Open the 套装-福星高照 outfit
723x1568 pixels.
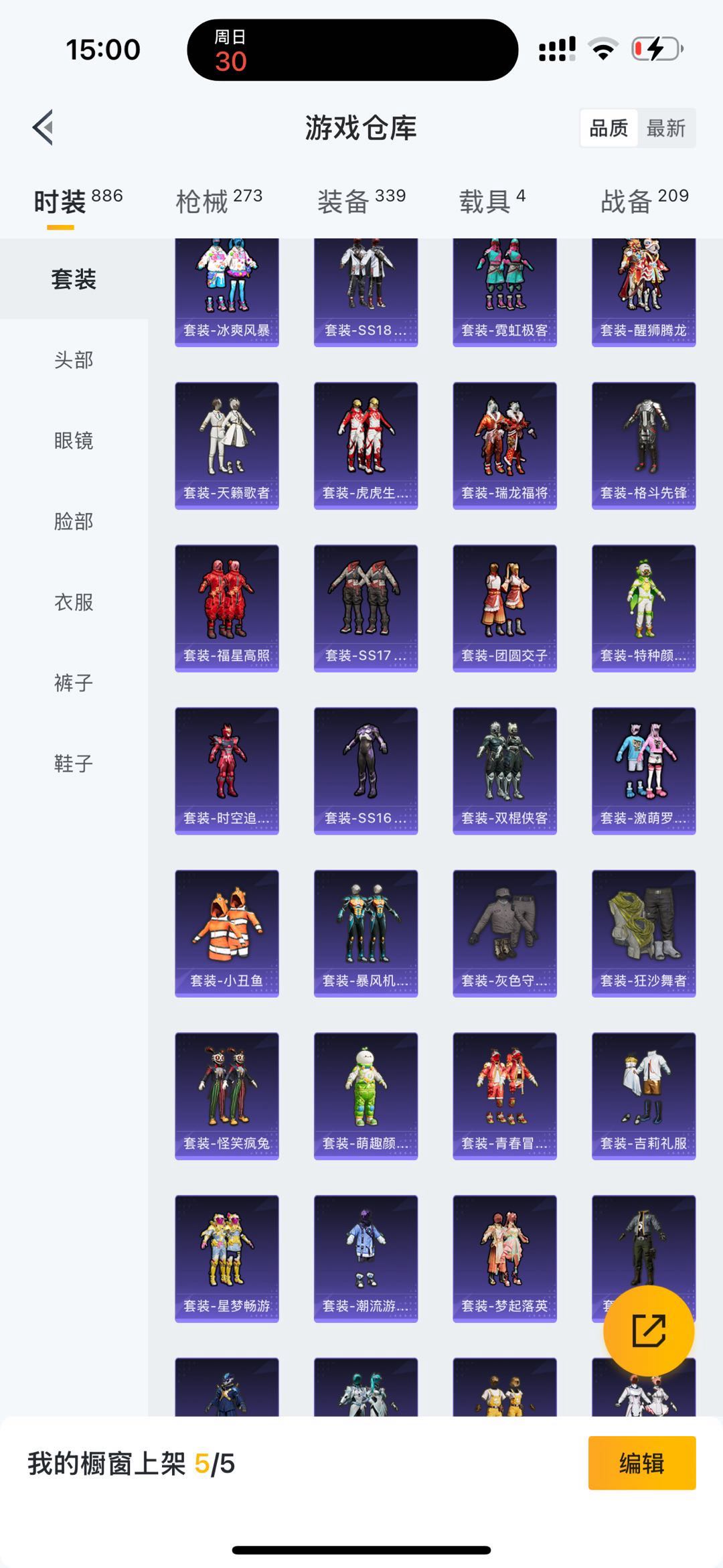coord(227,608)
